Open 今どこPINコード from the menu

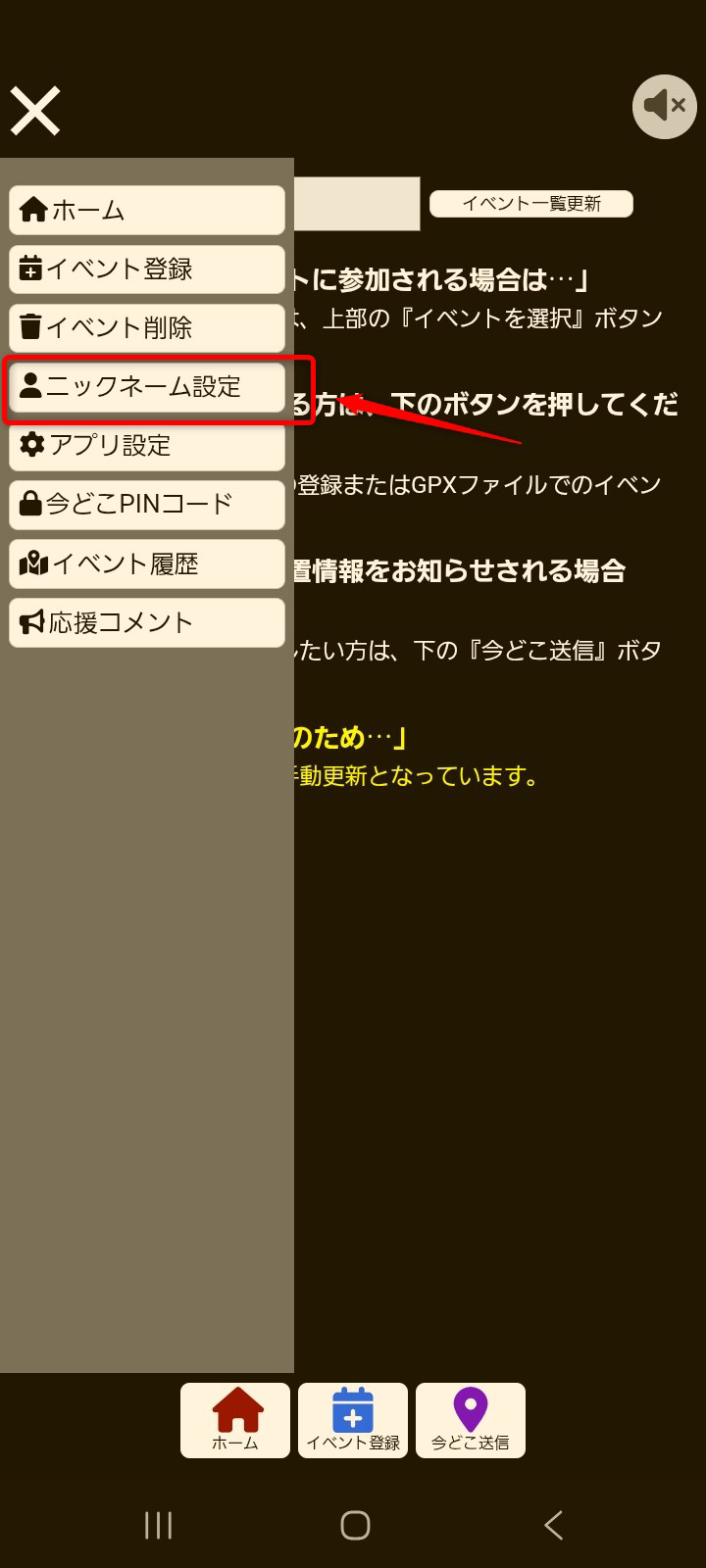147,504
